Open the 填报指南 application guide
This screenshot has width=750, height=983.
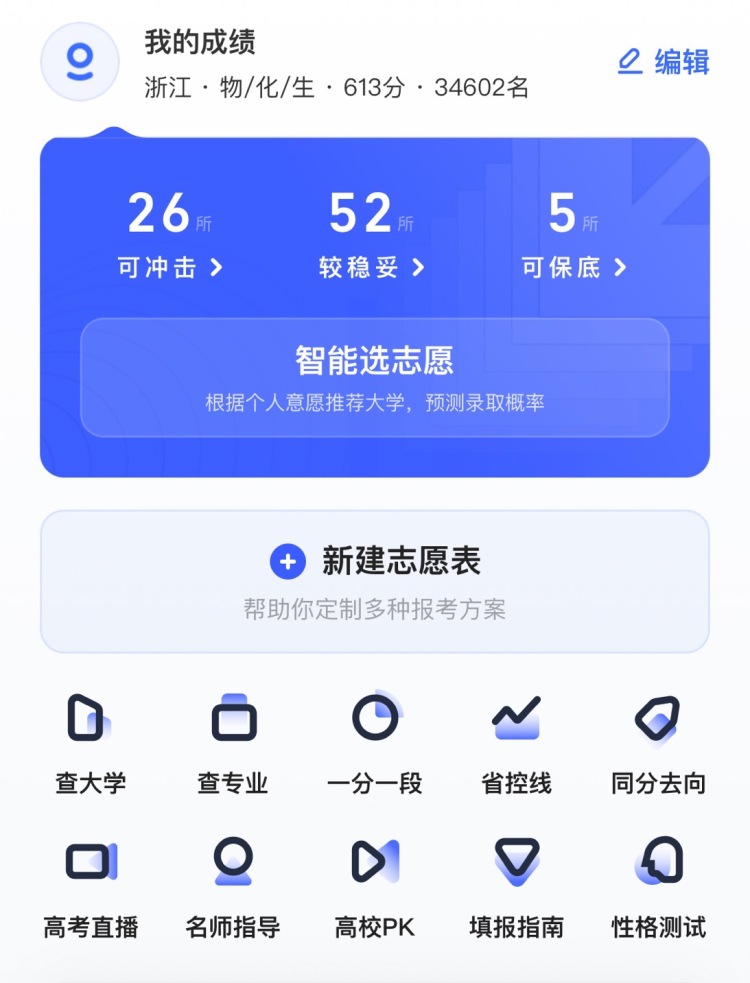pyautogui.click(x=516, y=886)
